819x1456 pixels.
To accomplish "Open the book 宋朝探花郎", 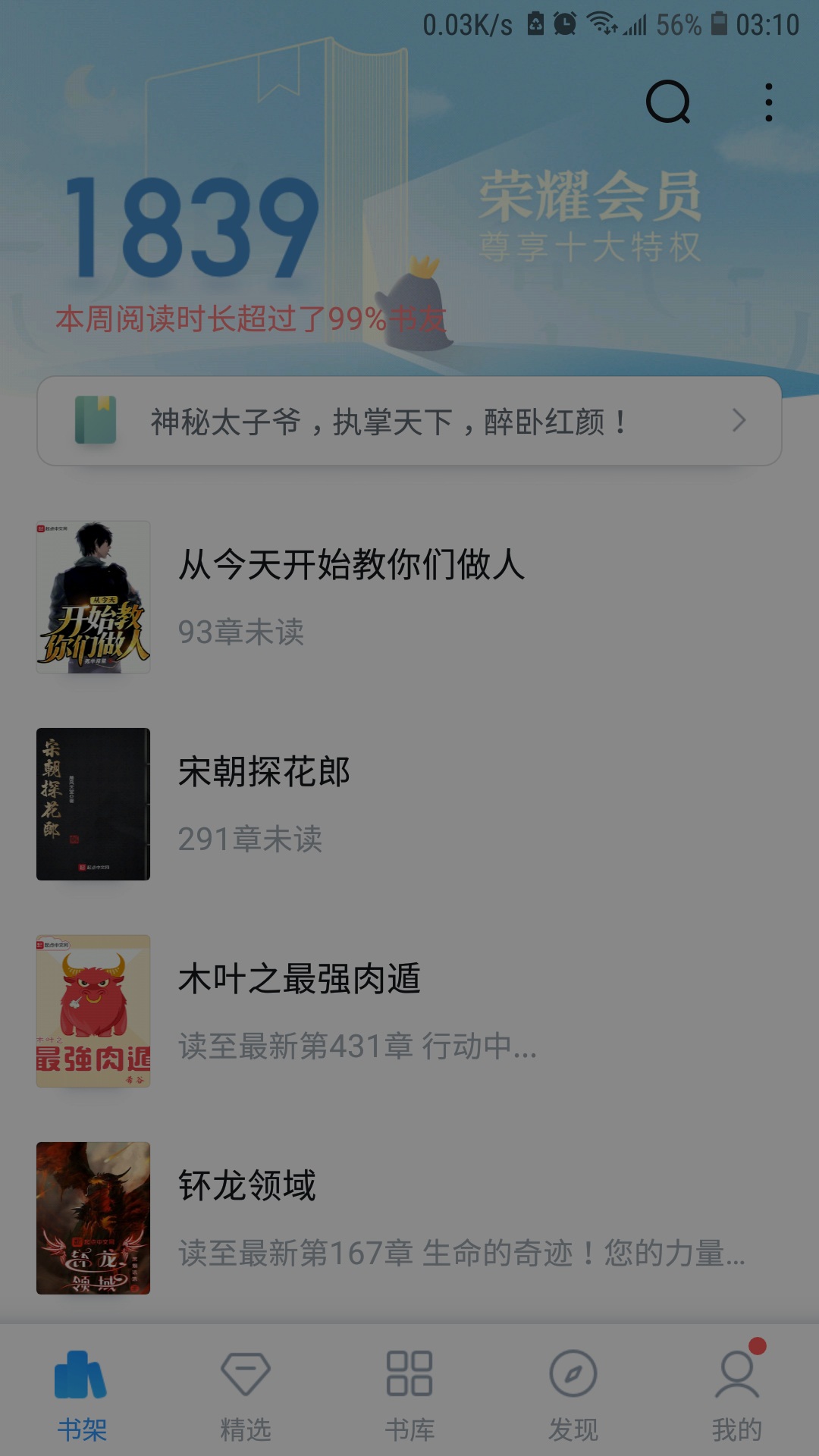I will (409, 804).
